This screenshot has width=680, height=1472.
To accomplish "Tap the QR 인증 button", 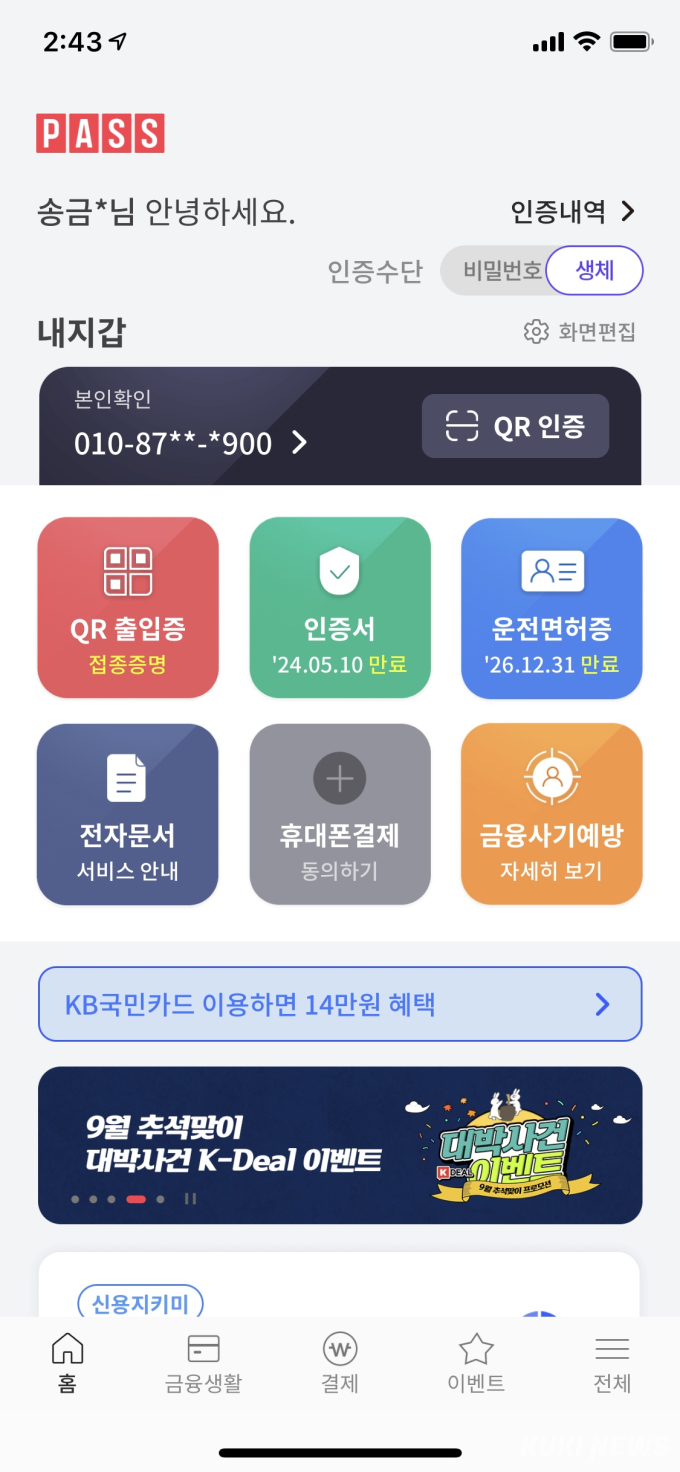I will tap(515, 427).
